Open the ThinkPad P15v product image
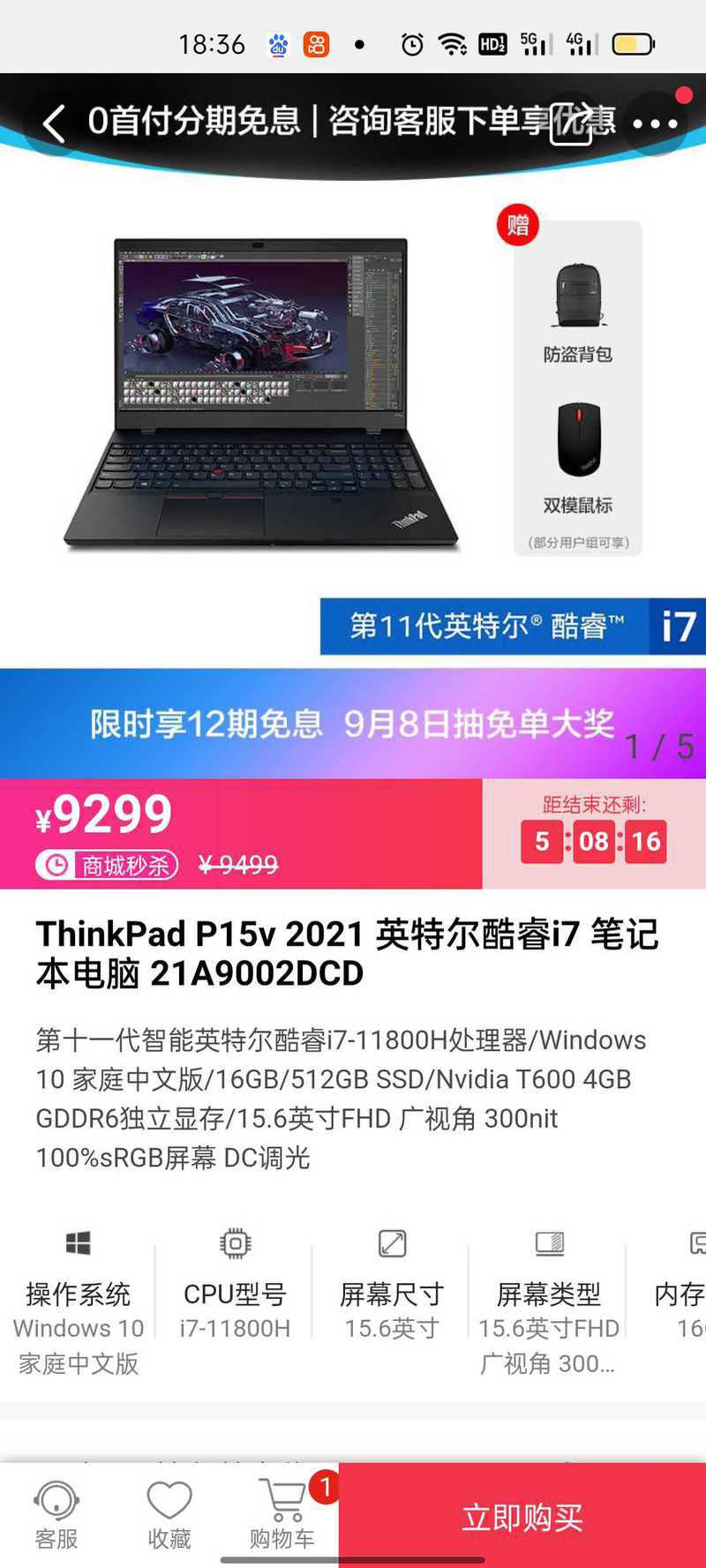This screenshot has height=1568, width=706. [x=261, y=393]
